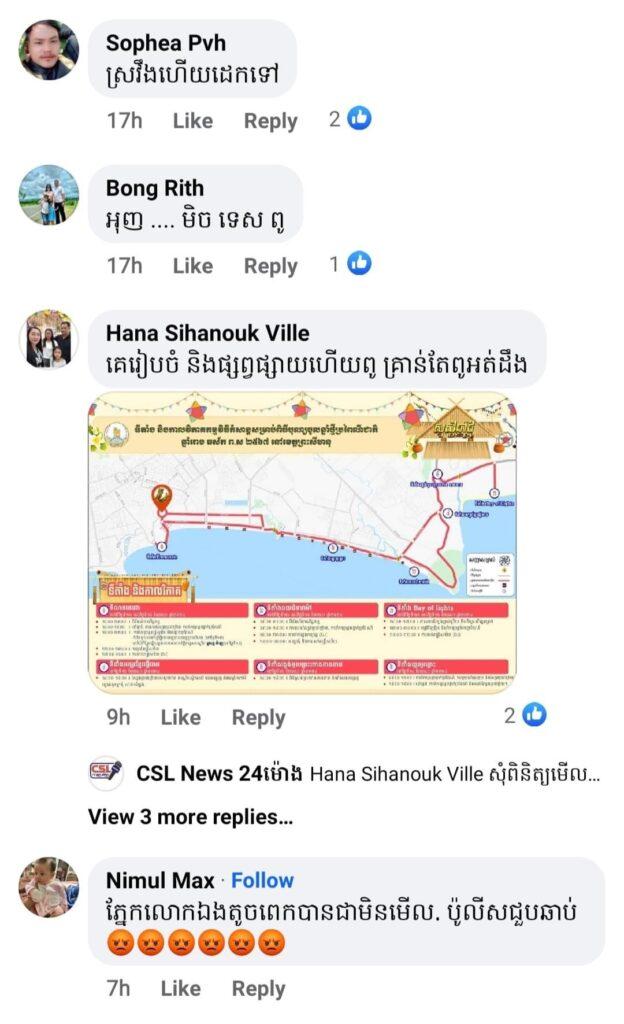Follow Nimul Max
Image resolution: width=624 pixels, height=1024 pixels.
(262, 881)
